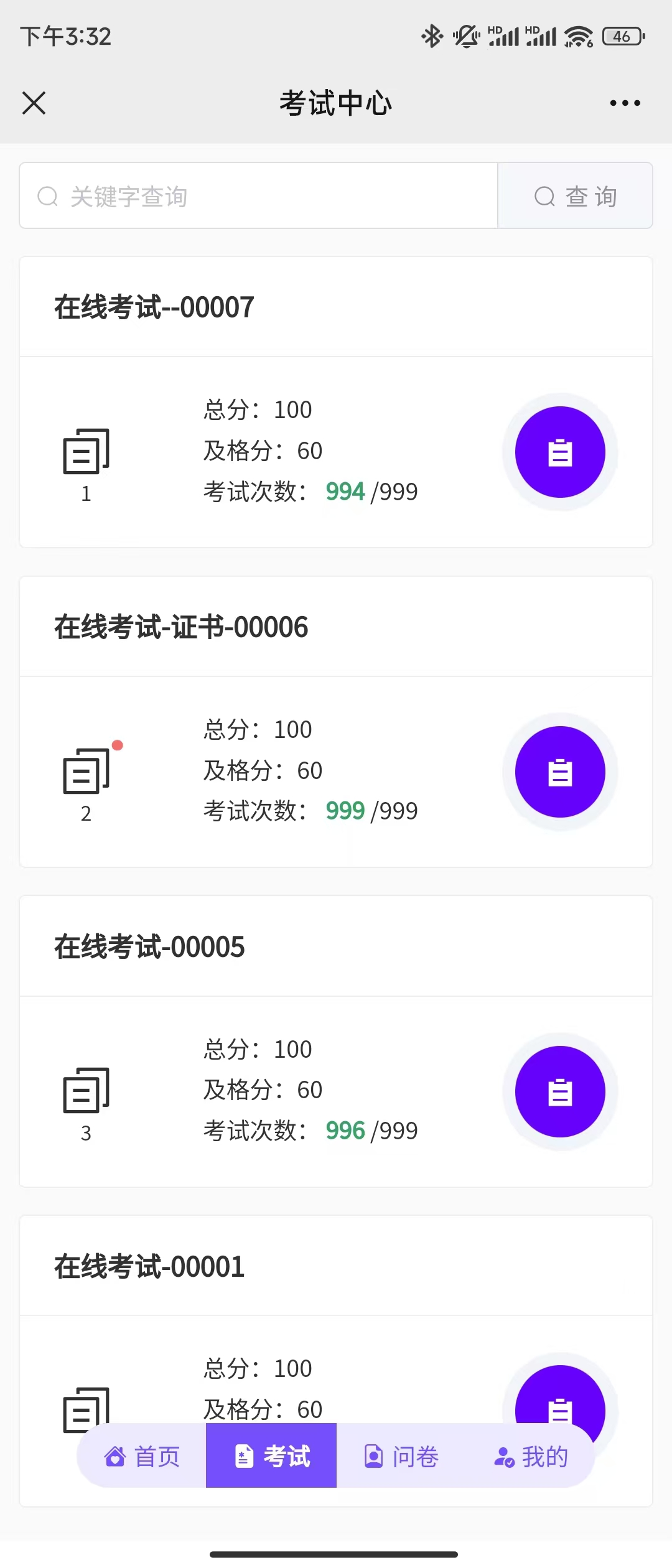Image resolution: width=672 pixels, height=1568 pixels.
Task: Close the 考试中心 page with the X
Action: click(34, 102)
